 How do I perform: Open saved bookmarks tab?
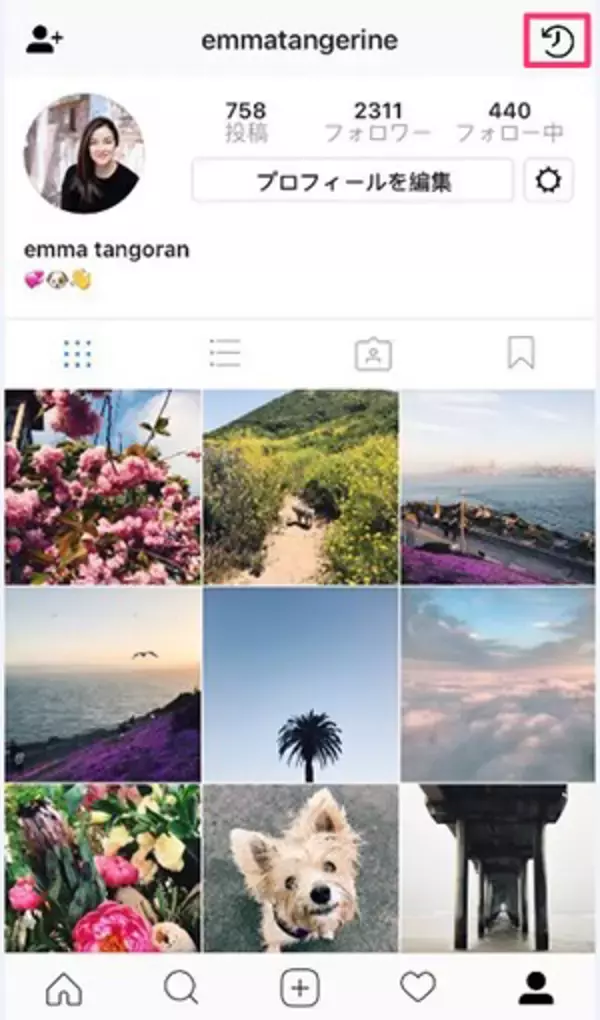(x=521, y=352)
